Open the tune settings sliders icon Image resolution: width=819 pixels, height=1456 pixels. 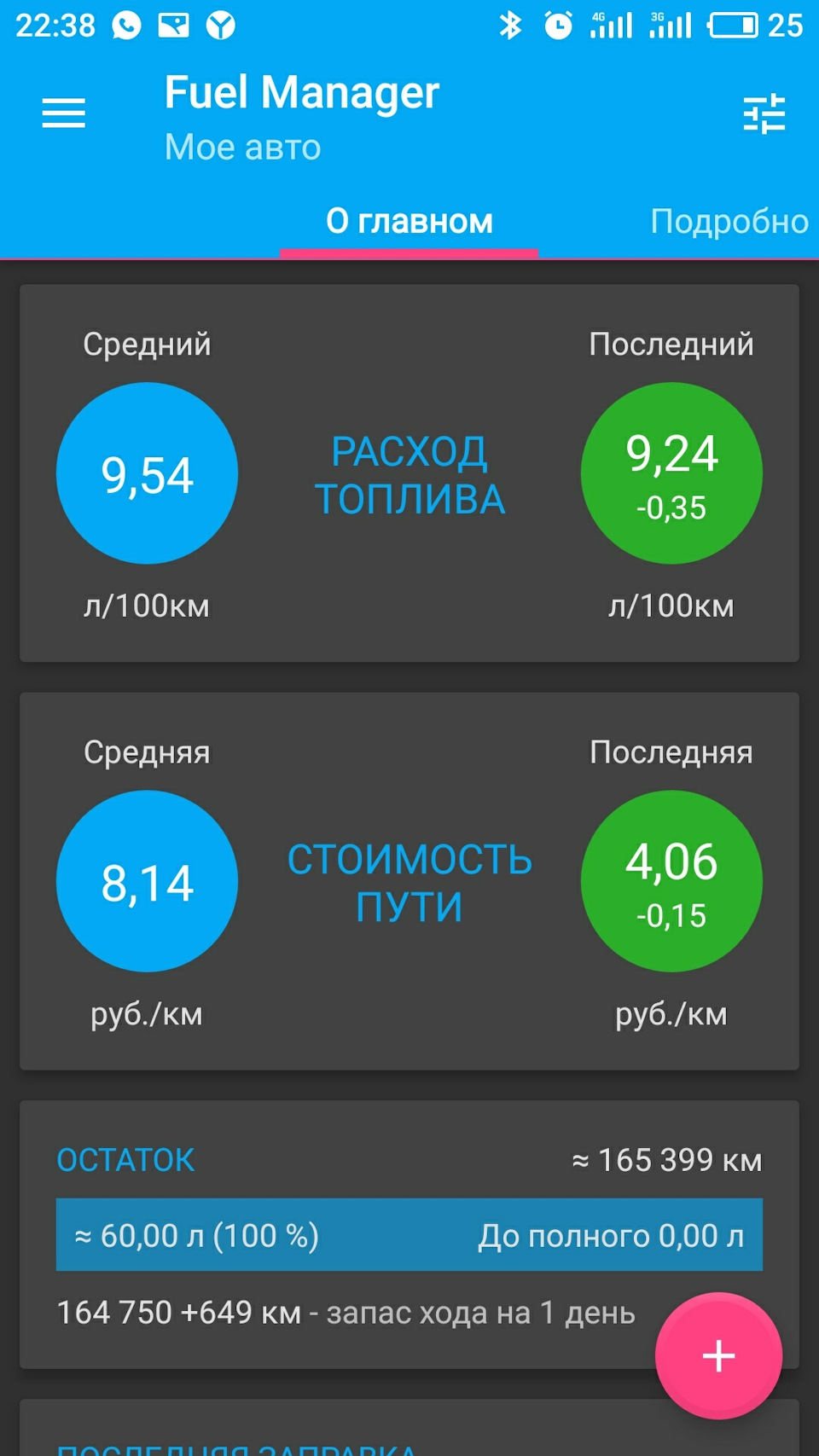click(764, 113)
